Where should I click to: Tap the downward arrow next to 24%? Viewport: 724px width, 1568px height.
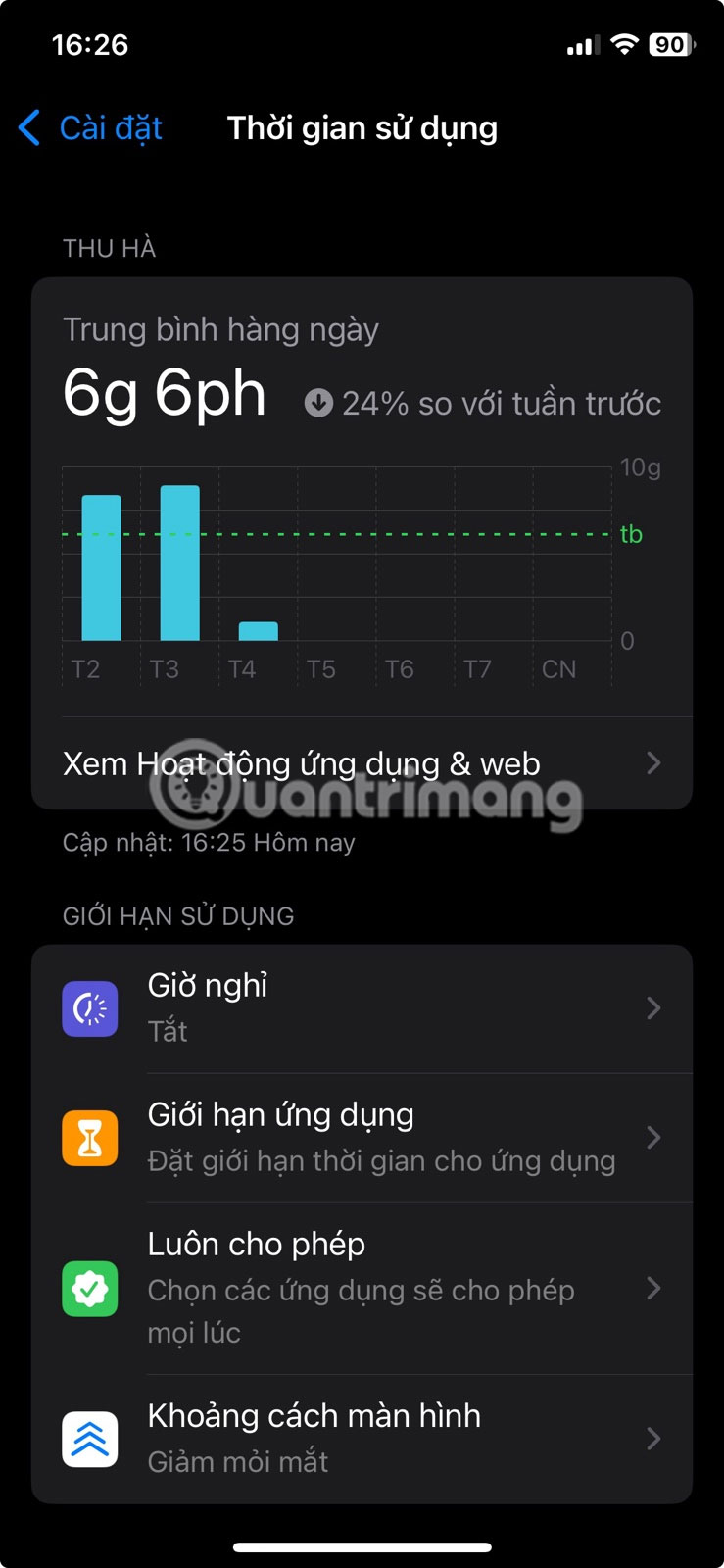pos(318,402)
